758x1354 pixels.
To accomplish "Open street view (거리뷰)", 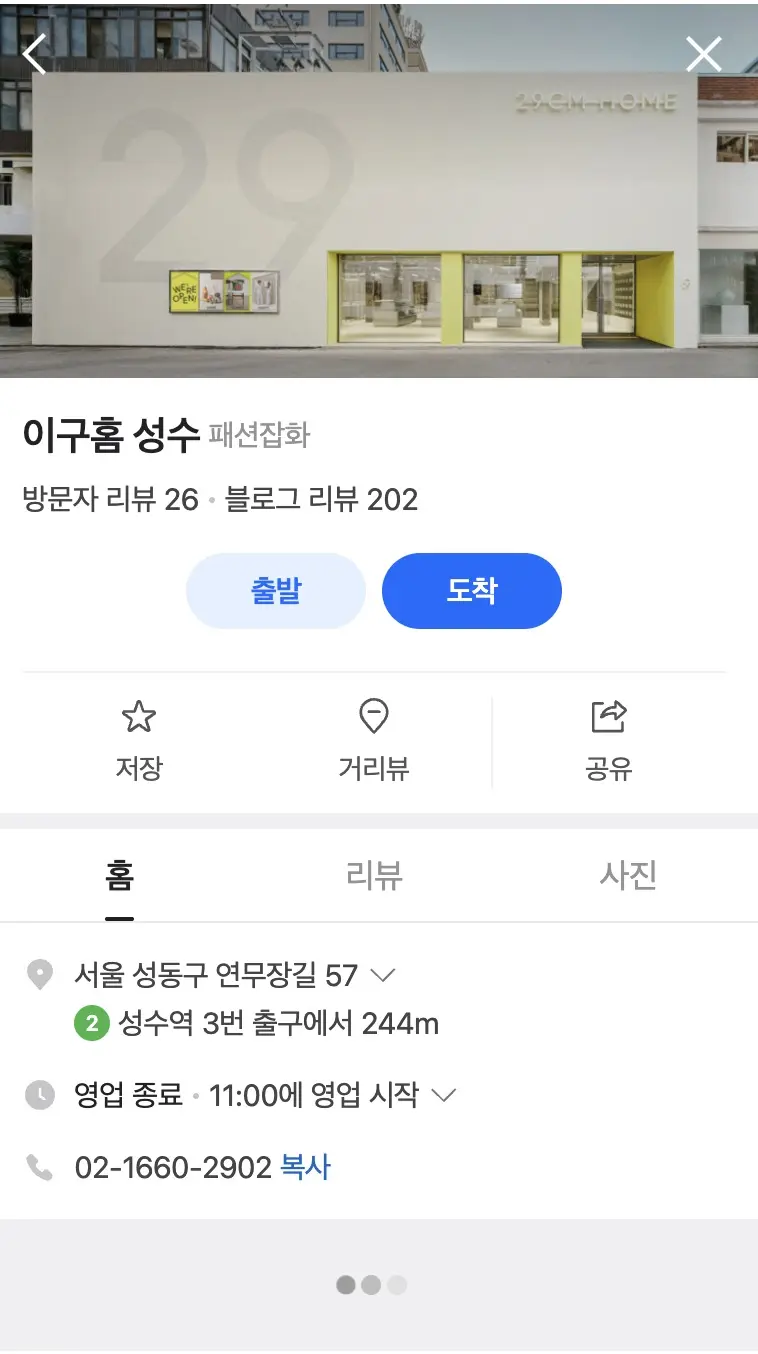I will coord(373,740).
